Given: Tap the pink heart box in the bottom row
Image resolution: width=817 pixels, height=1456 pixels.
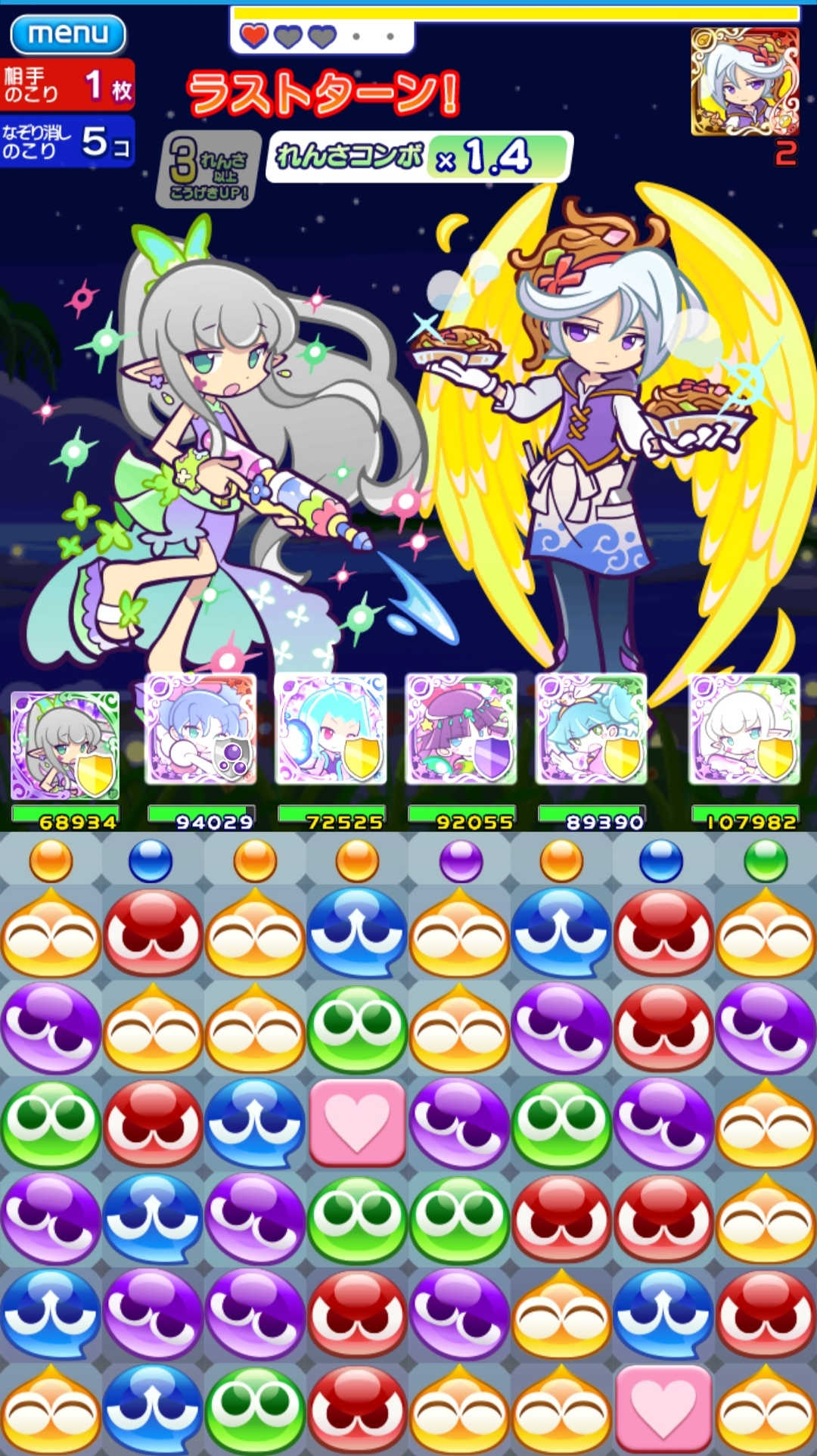Looking at the screenshot, I should coord(663,1409).
